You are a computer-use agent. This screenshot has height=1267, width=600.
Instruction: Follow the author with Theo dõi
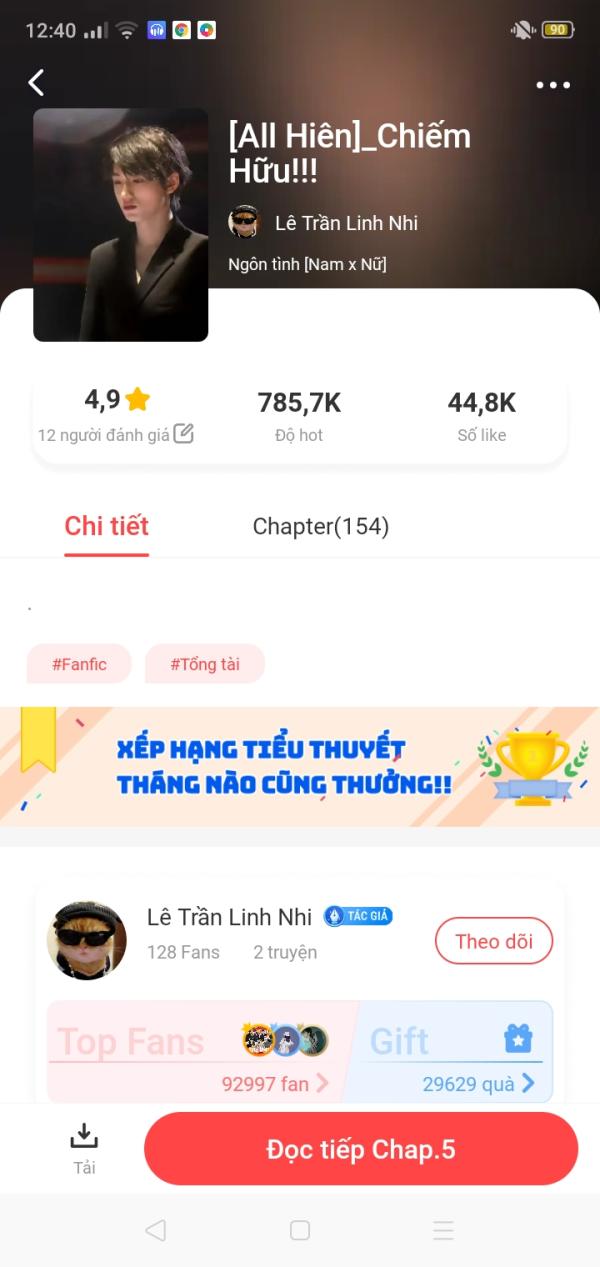[x=493, y=941]
